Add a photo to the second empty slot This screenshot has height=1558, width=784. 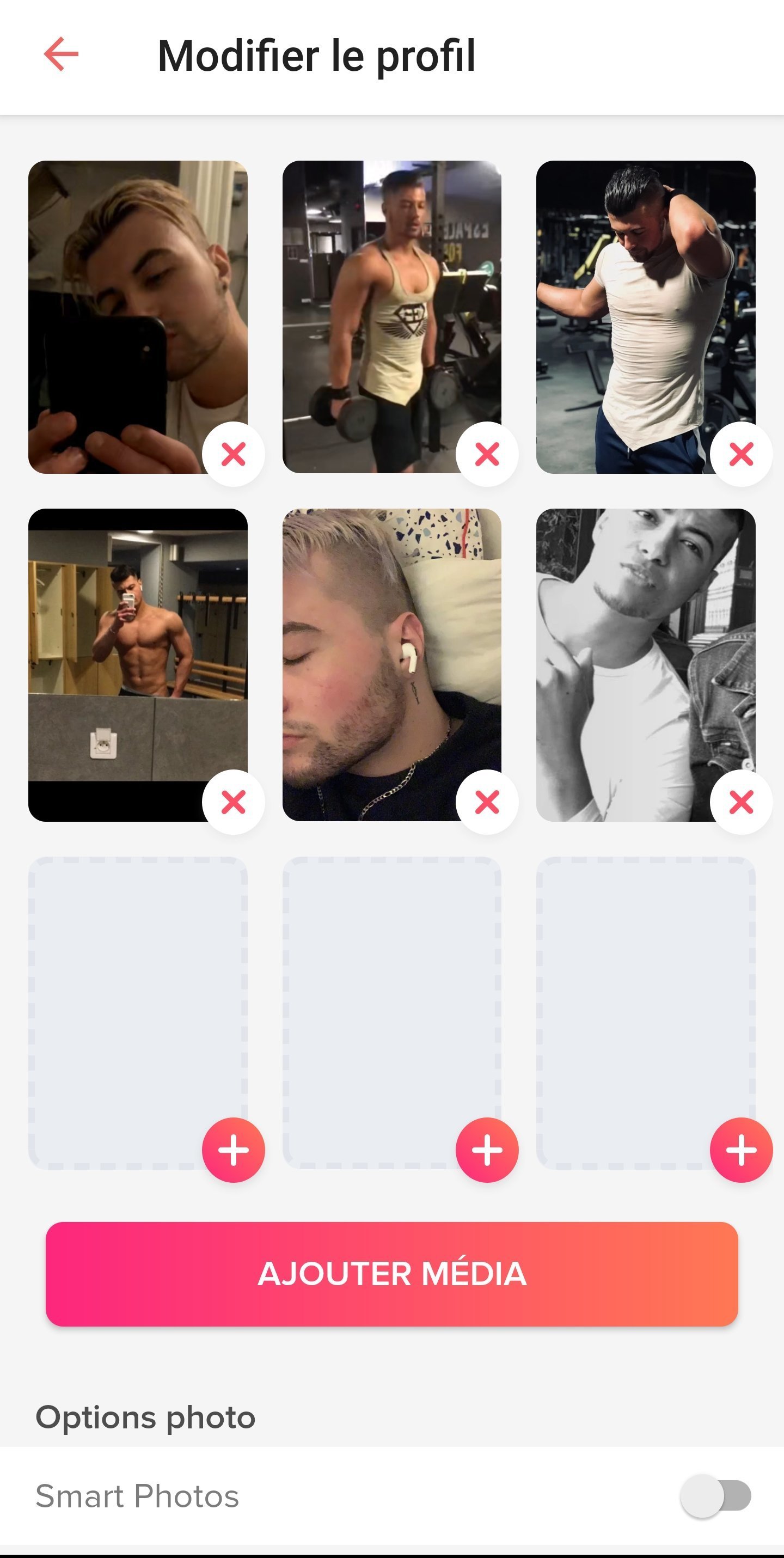tap(487, 1150)
